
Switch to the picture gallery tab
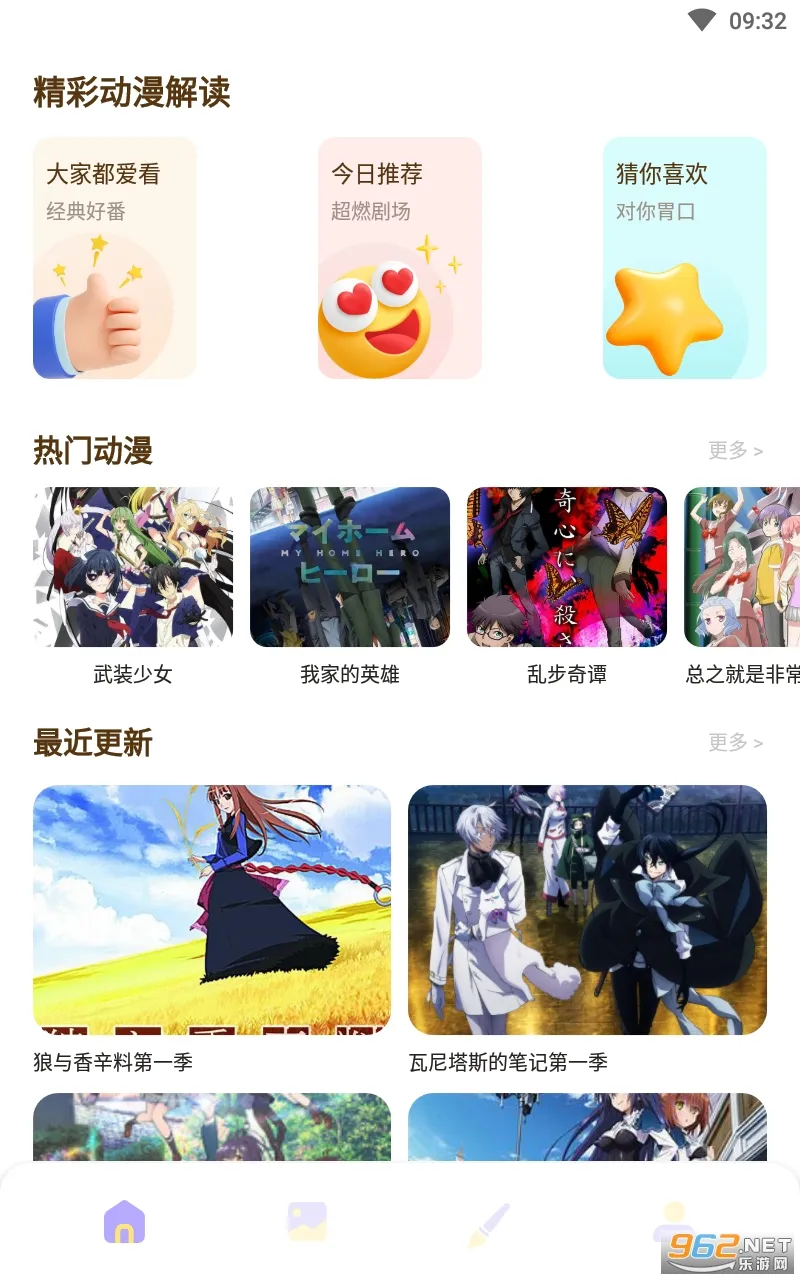pos(307,1222)
